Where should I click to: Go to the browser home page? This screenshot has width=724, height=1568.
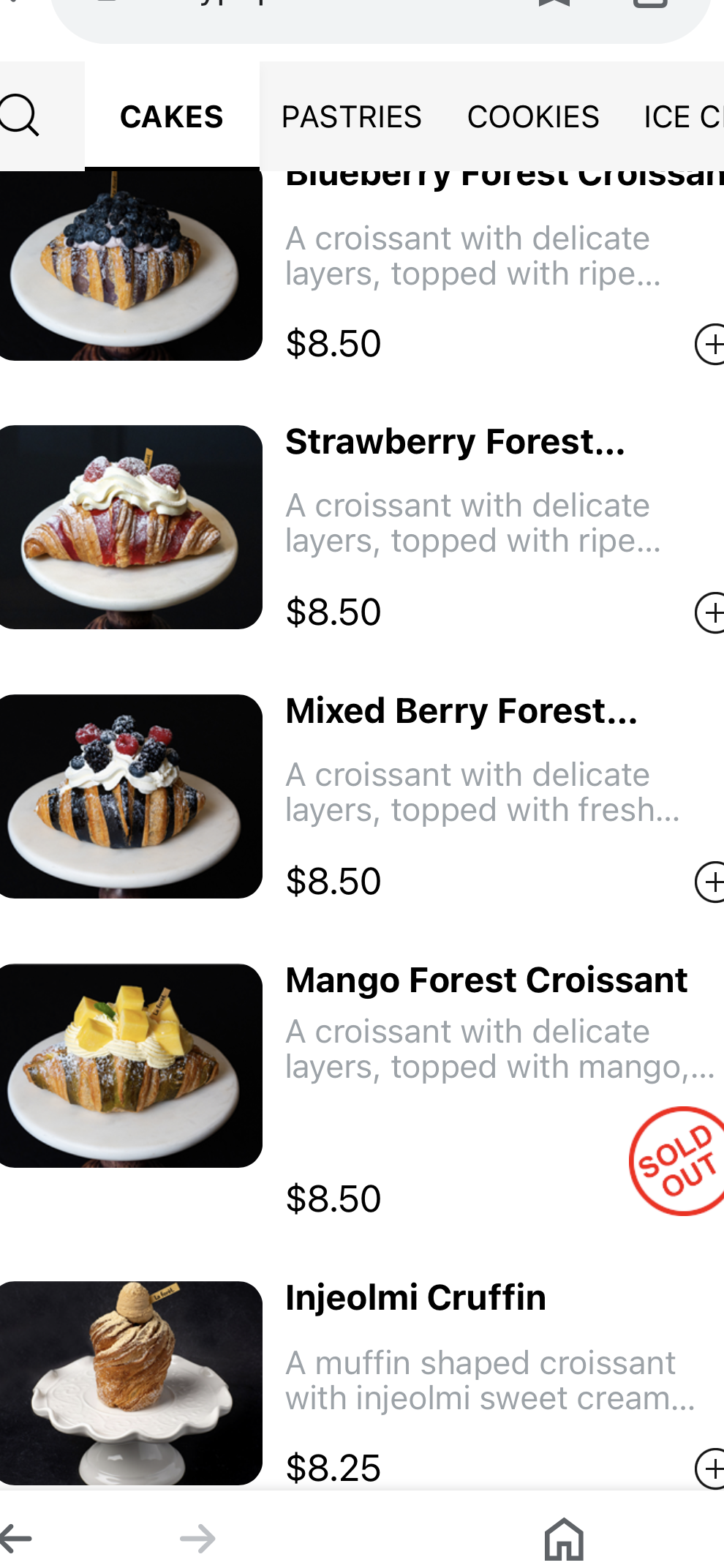click(x=564, y=1538)
